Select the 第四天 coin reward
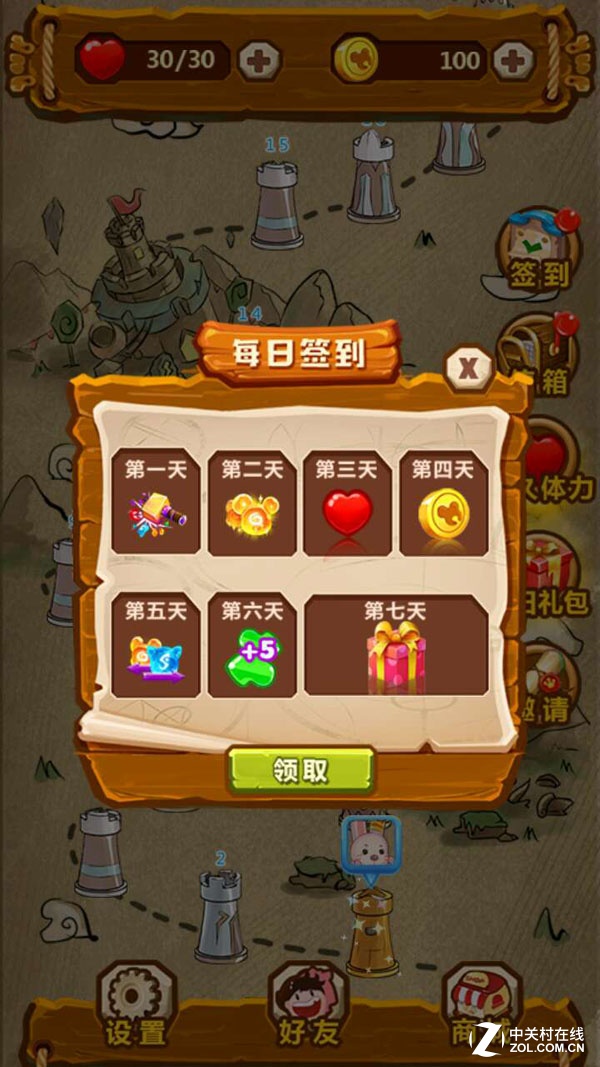Screen dimensions: 600x1067 (444, 502)
